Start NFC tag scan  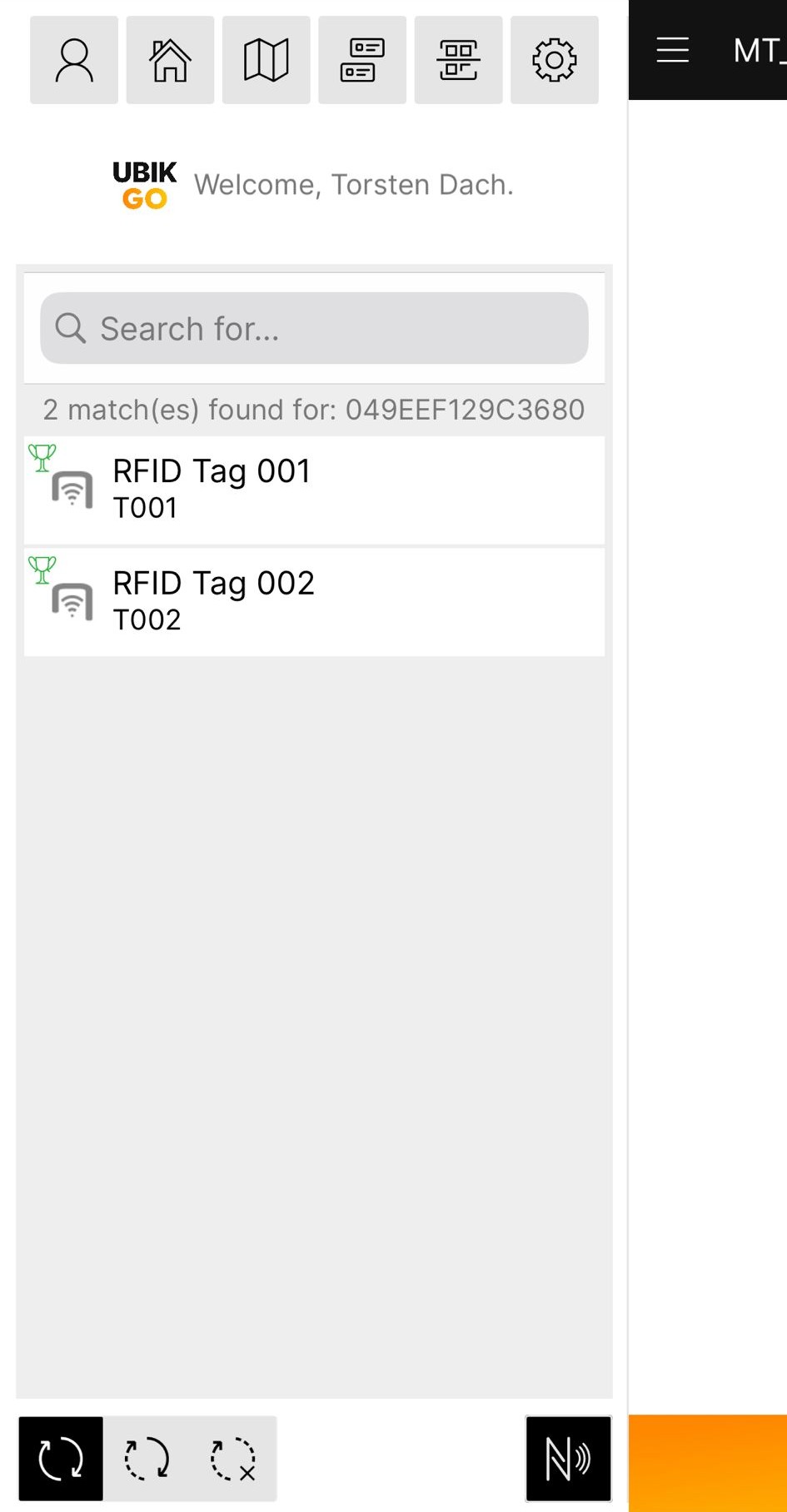(568, 1459)
